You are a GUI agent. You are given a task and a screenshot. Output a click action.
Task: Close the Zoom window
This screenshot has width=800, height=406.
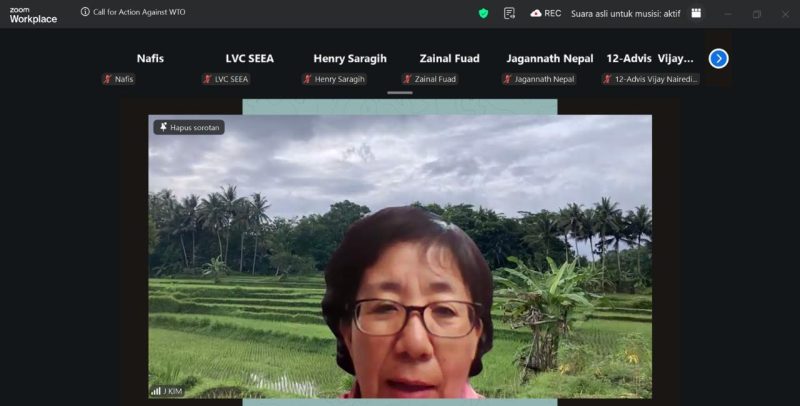(x=785, y=13)
